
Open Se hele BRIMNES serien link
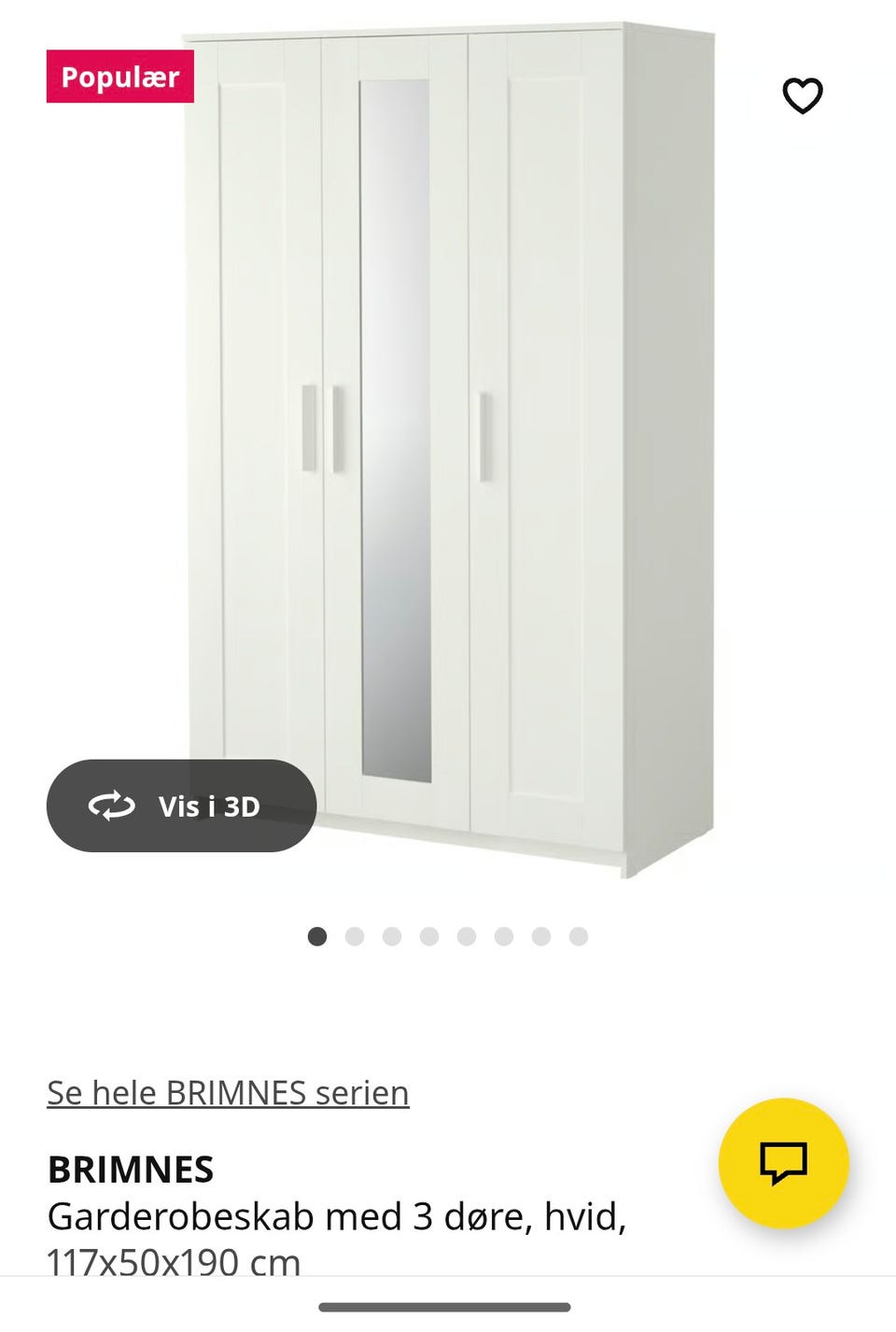tap(228, 1092)
